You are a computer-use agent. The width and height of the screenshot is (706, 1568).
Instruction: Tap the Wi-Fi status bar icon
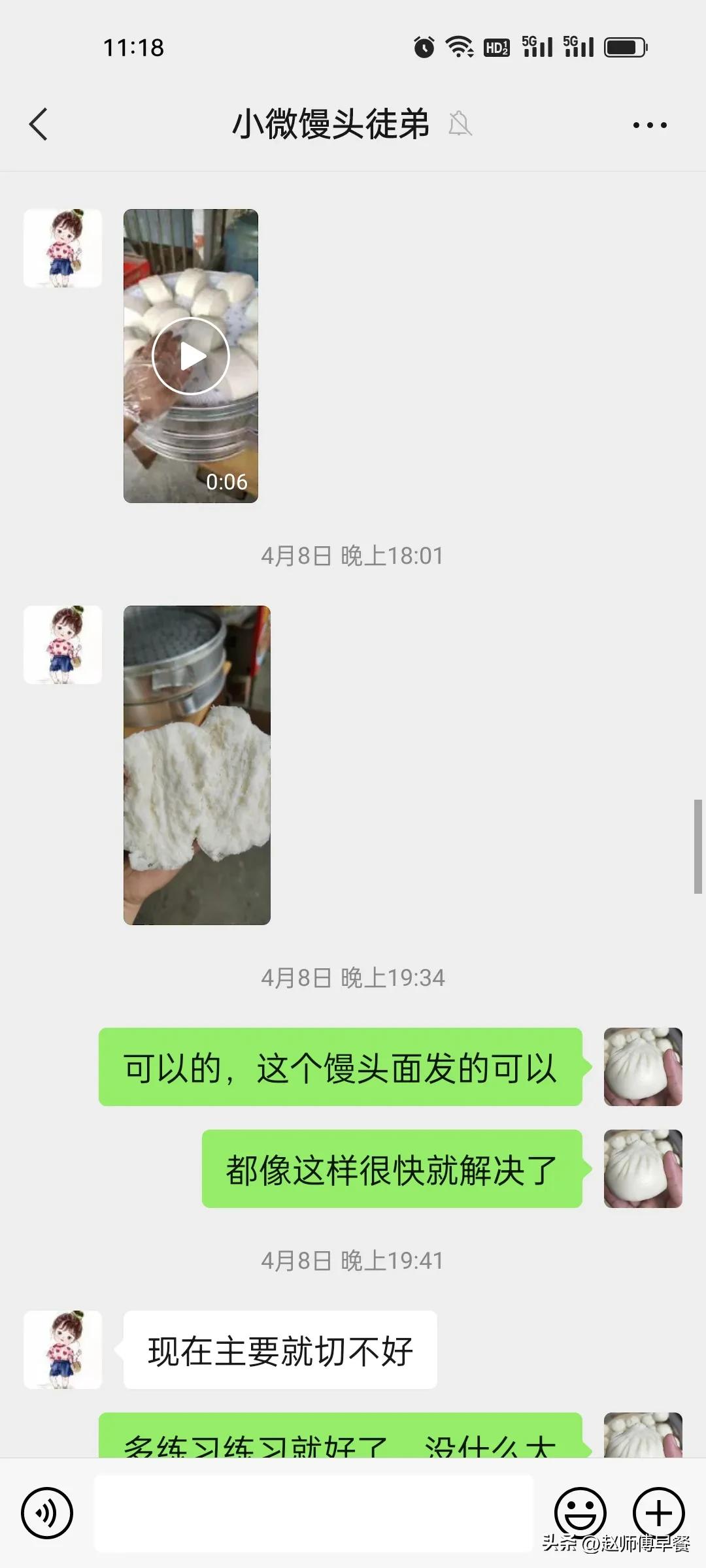[458, 47]
